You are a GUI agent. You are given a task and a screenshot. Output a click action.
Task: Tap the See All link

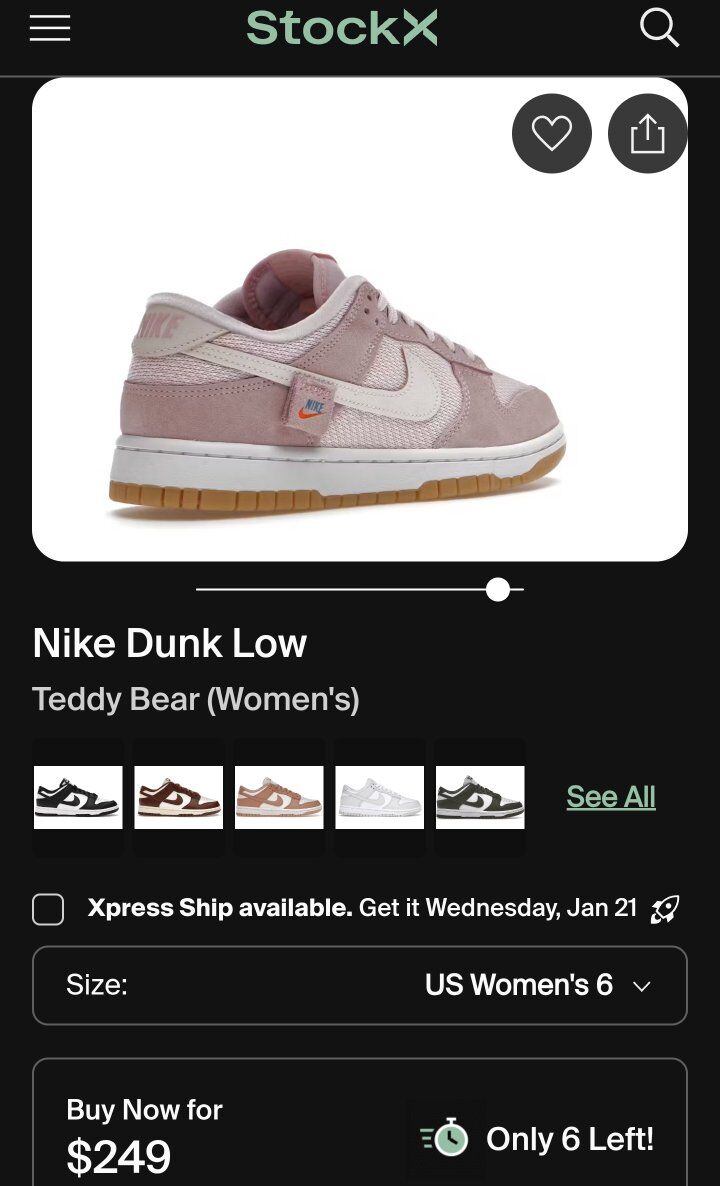coord(611,797)
